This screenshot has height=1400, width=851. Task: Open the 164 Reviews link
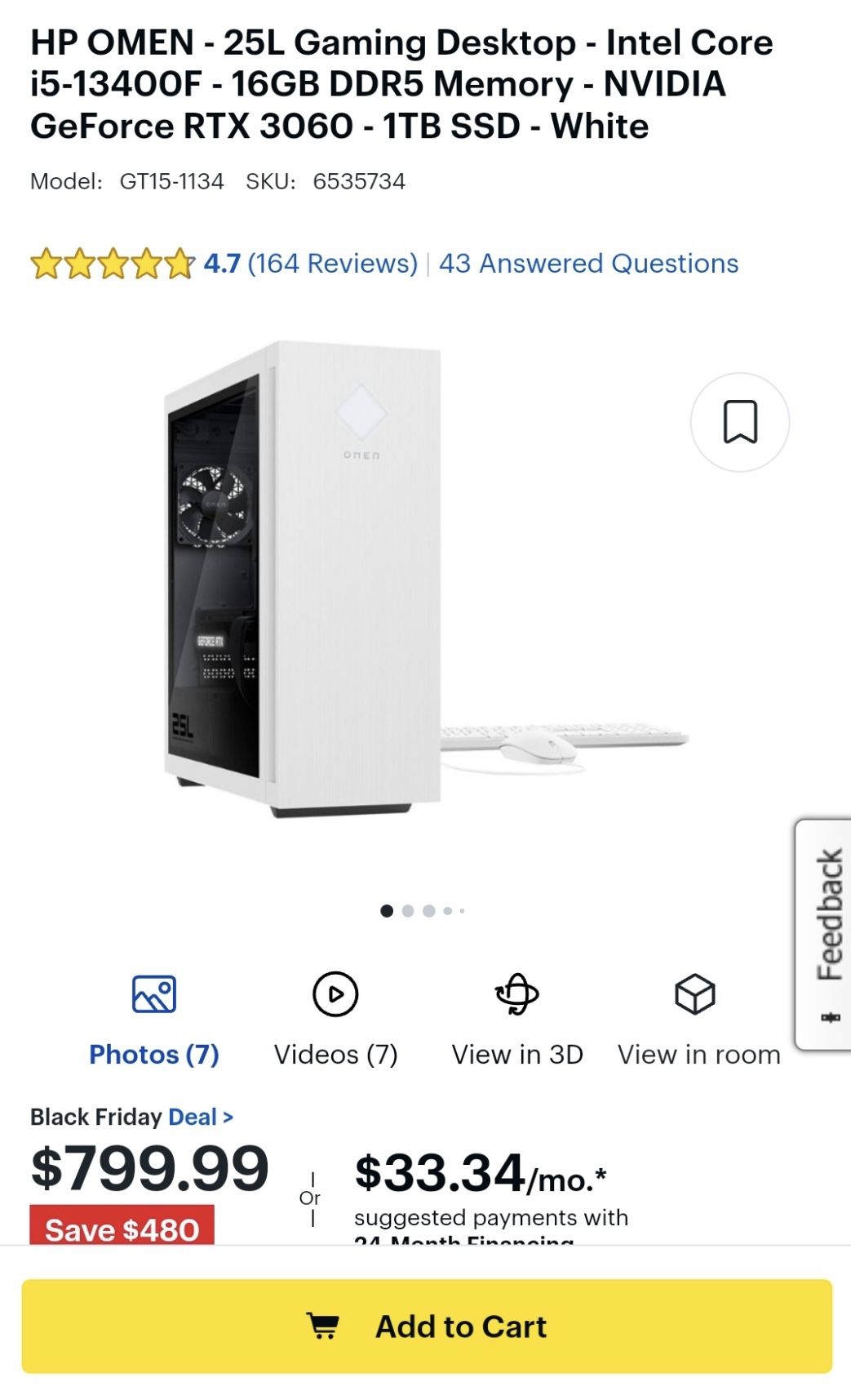pos(332,264)
